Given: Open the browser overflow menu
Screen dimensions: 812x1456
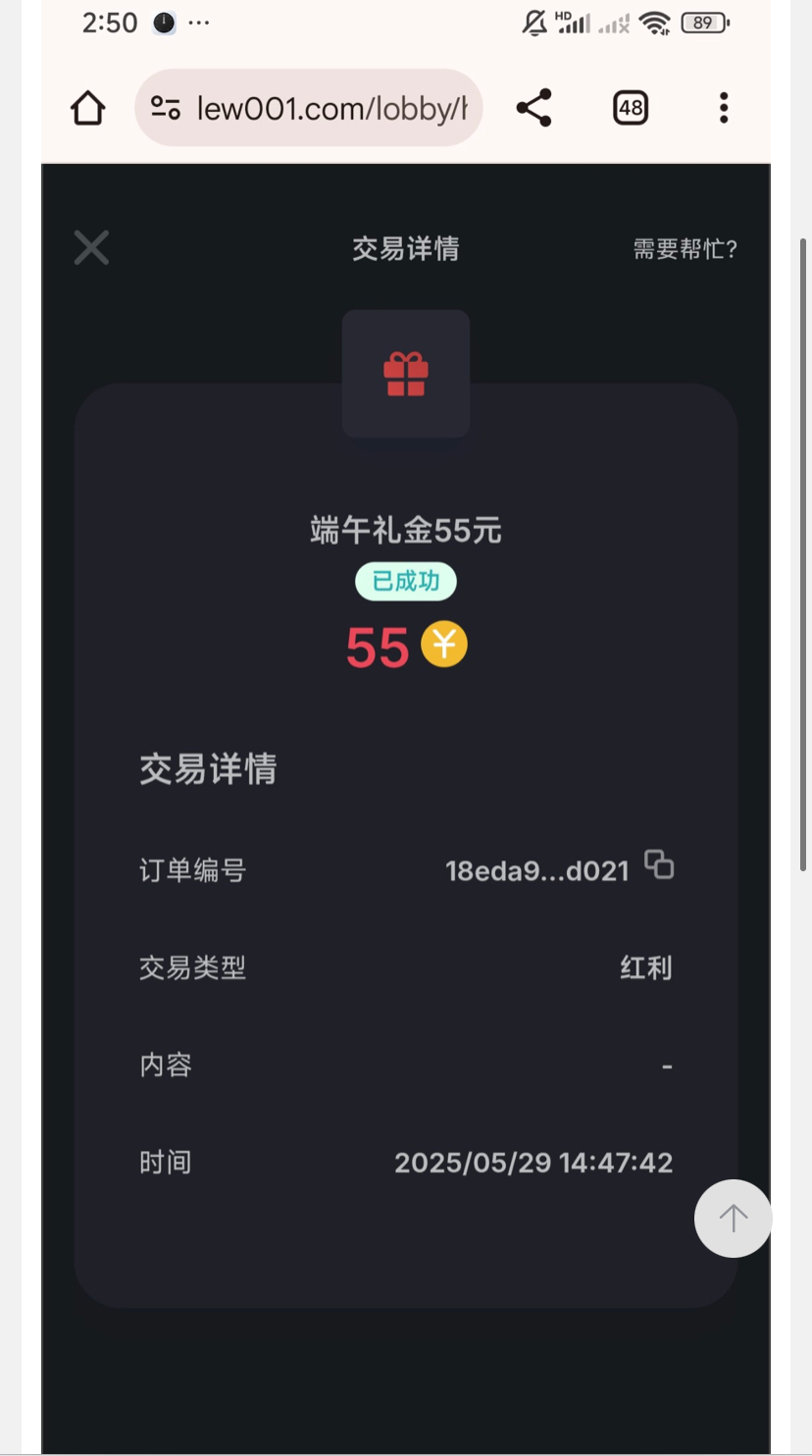Looking at the screenshot, I should click(x=724, y=108).
